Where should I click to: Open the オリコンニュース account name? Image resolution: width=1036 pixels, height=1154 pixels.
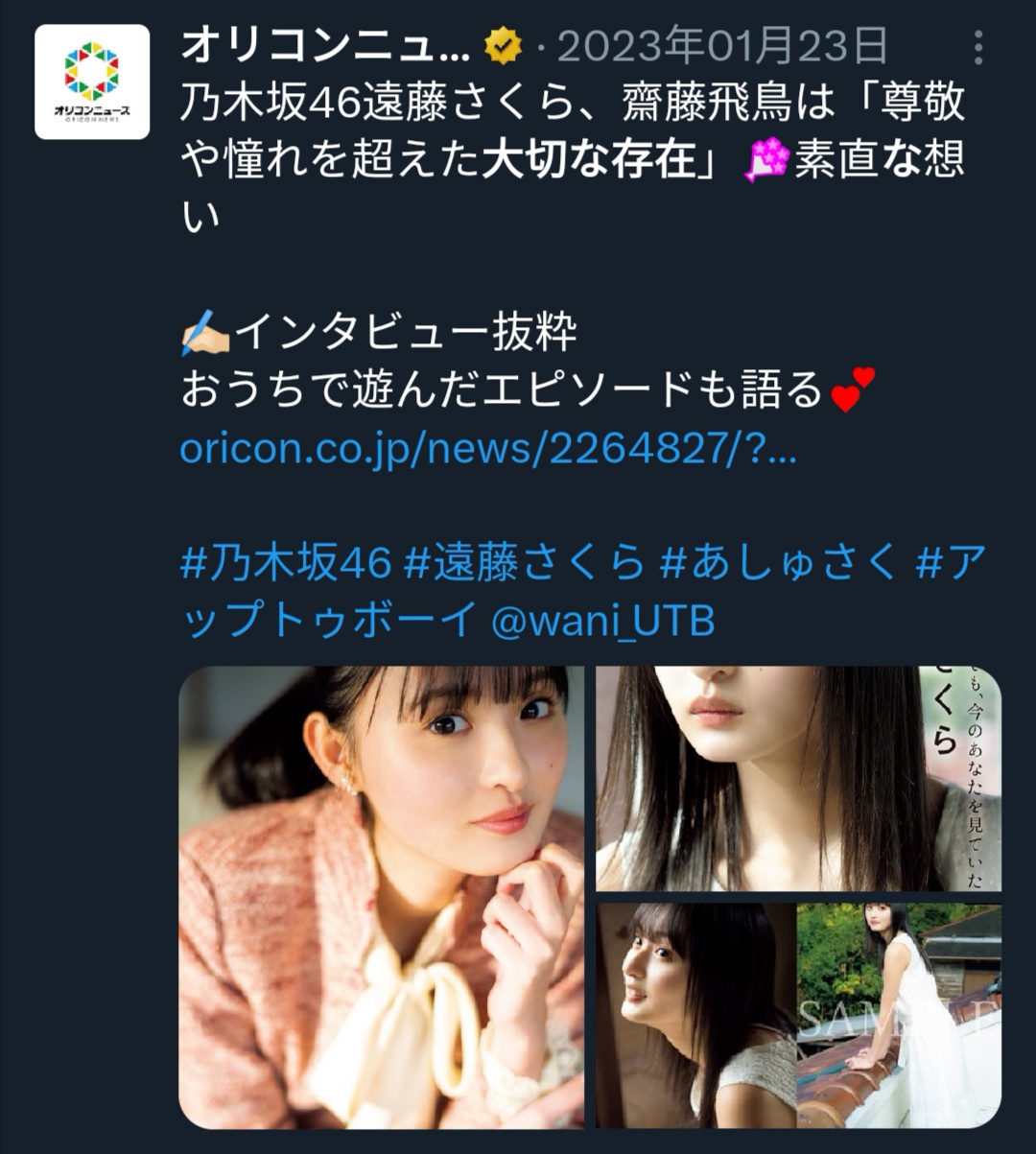tap(326, 45)
